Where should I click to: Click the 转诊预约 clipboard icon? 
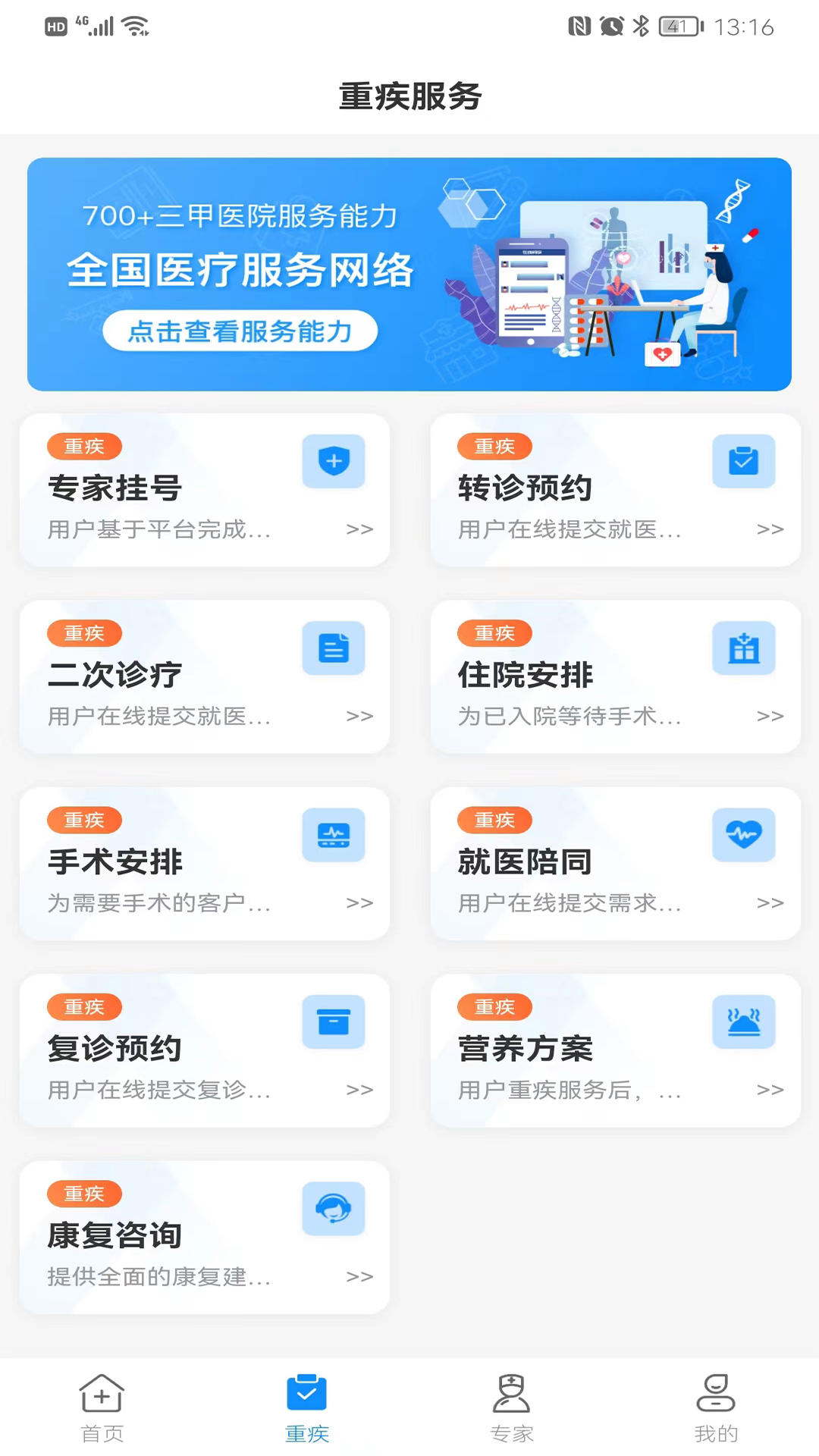click(x=744, y=460)
